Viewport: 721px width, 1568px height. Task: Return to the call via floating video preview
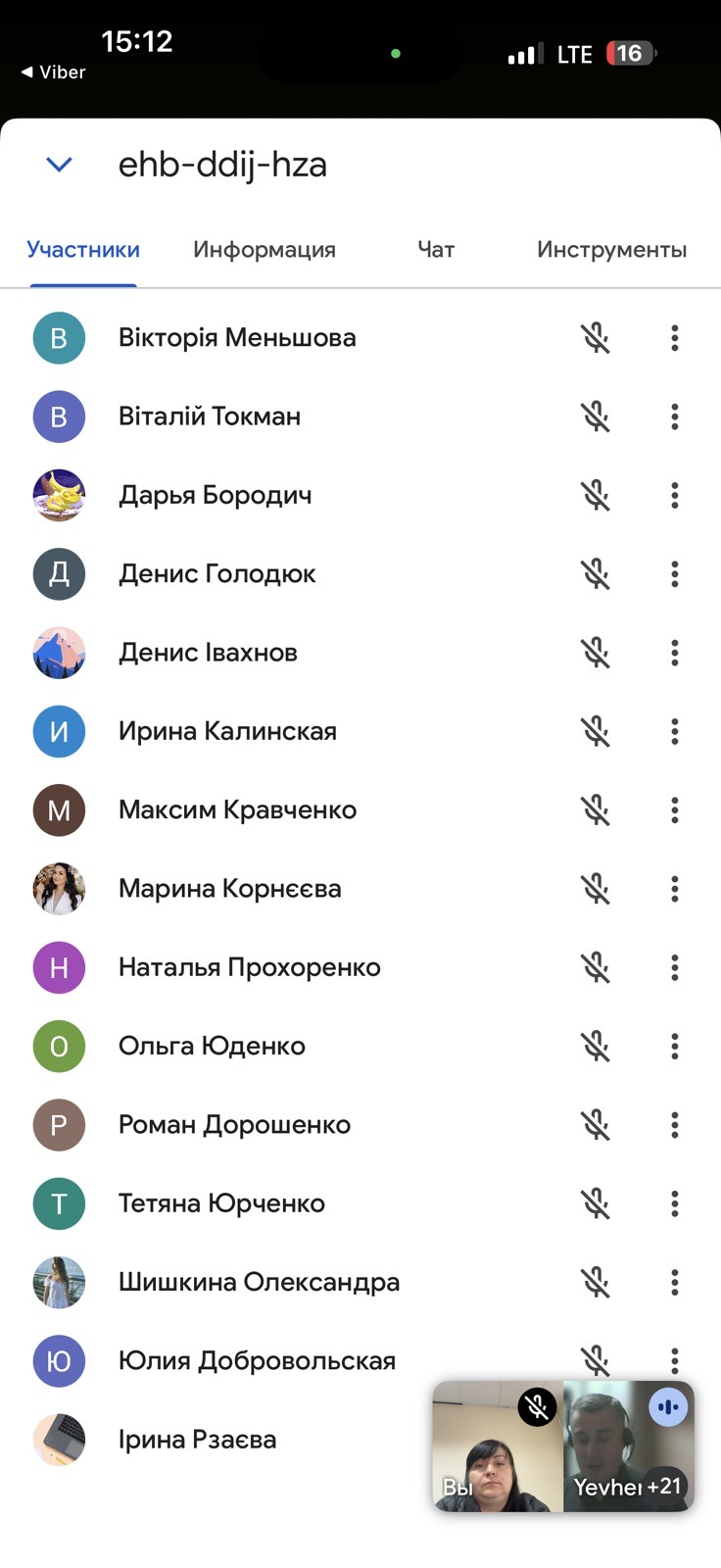tap(563, 1445)
